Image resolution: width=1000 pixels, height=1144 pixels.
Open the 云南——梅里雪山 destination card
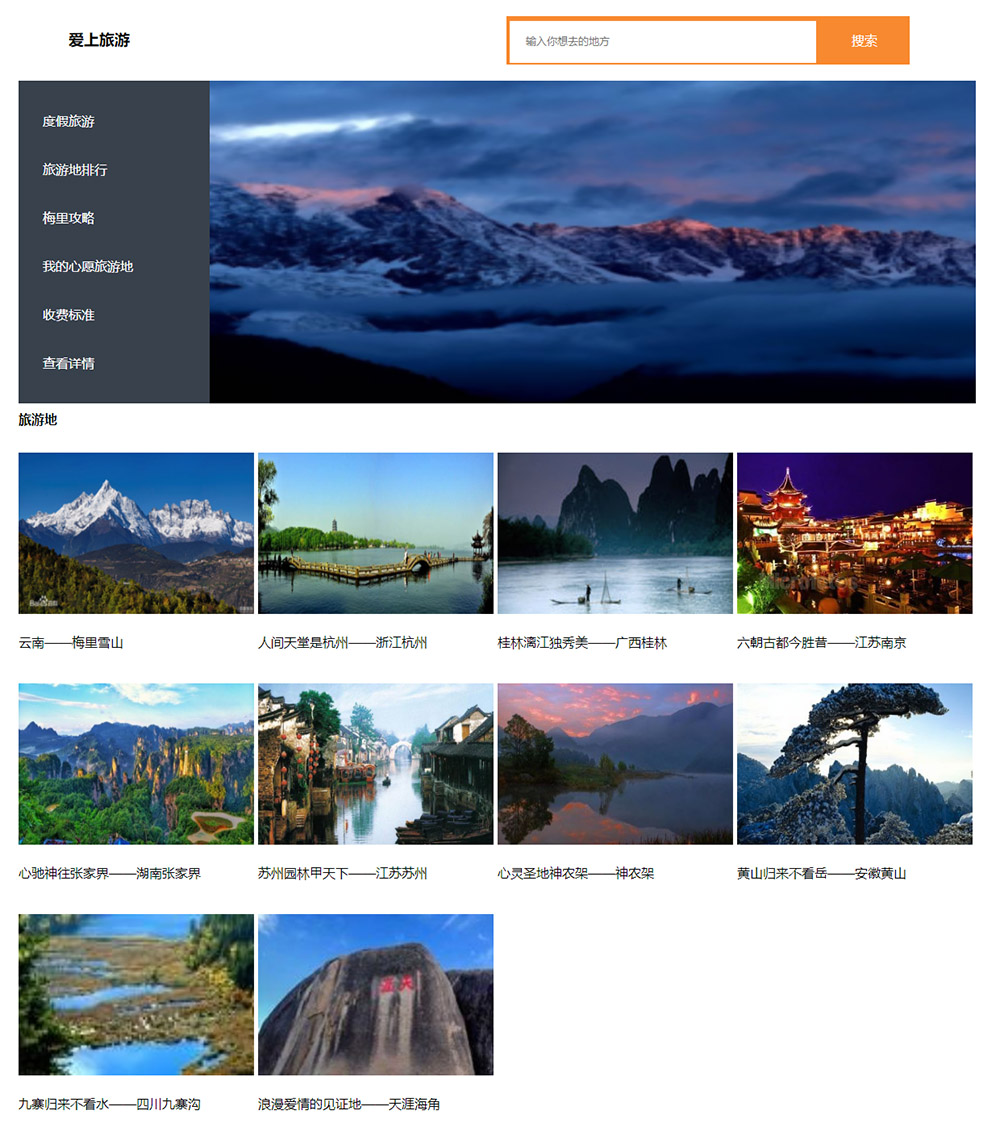click(x=136, y=533)
